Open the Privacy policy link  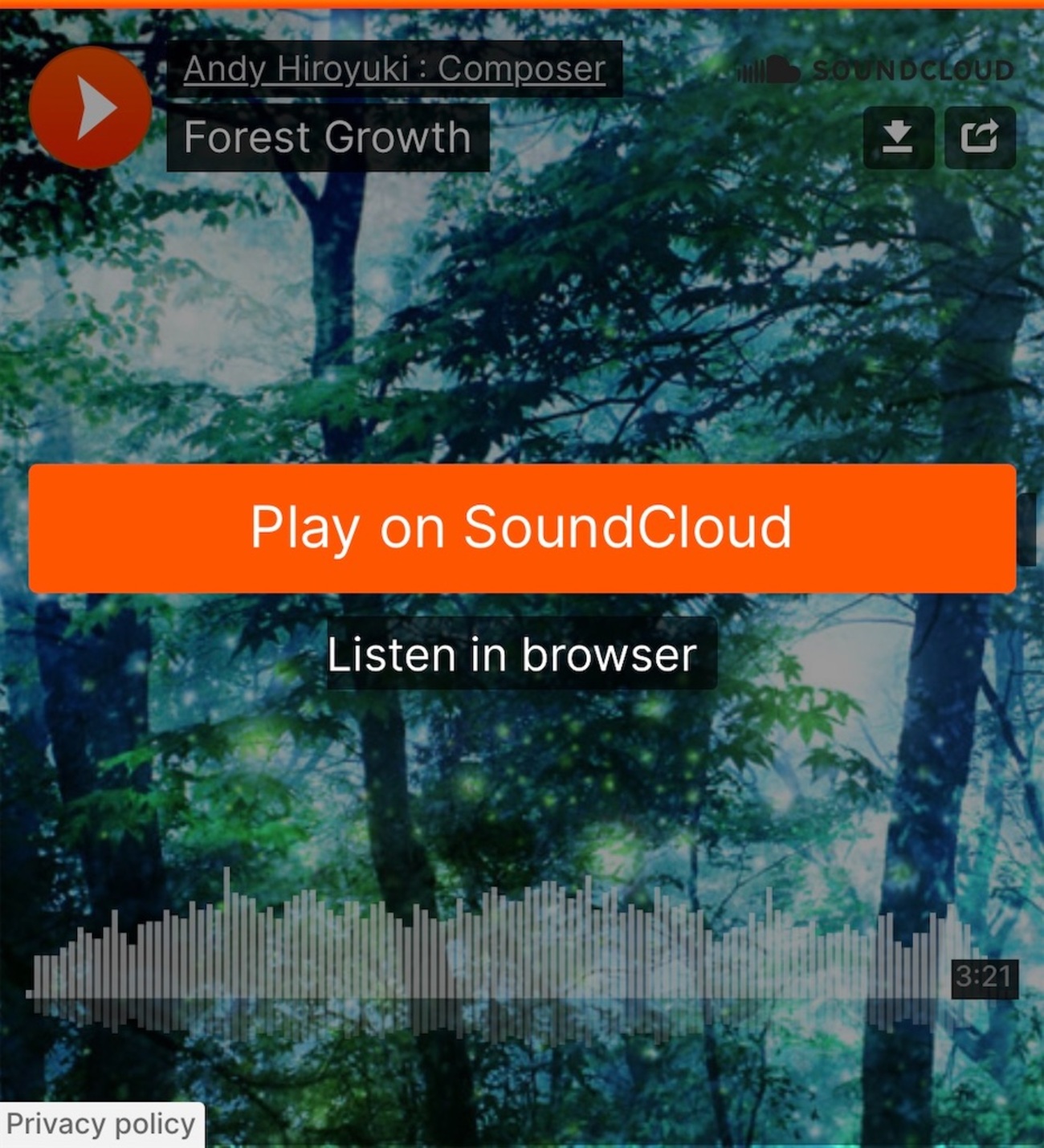coord(100,1124)
